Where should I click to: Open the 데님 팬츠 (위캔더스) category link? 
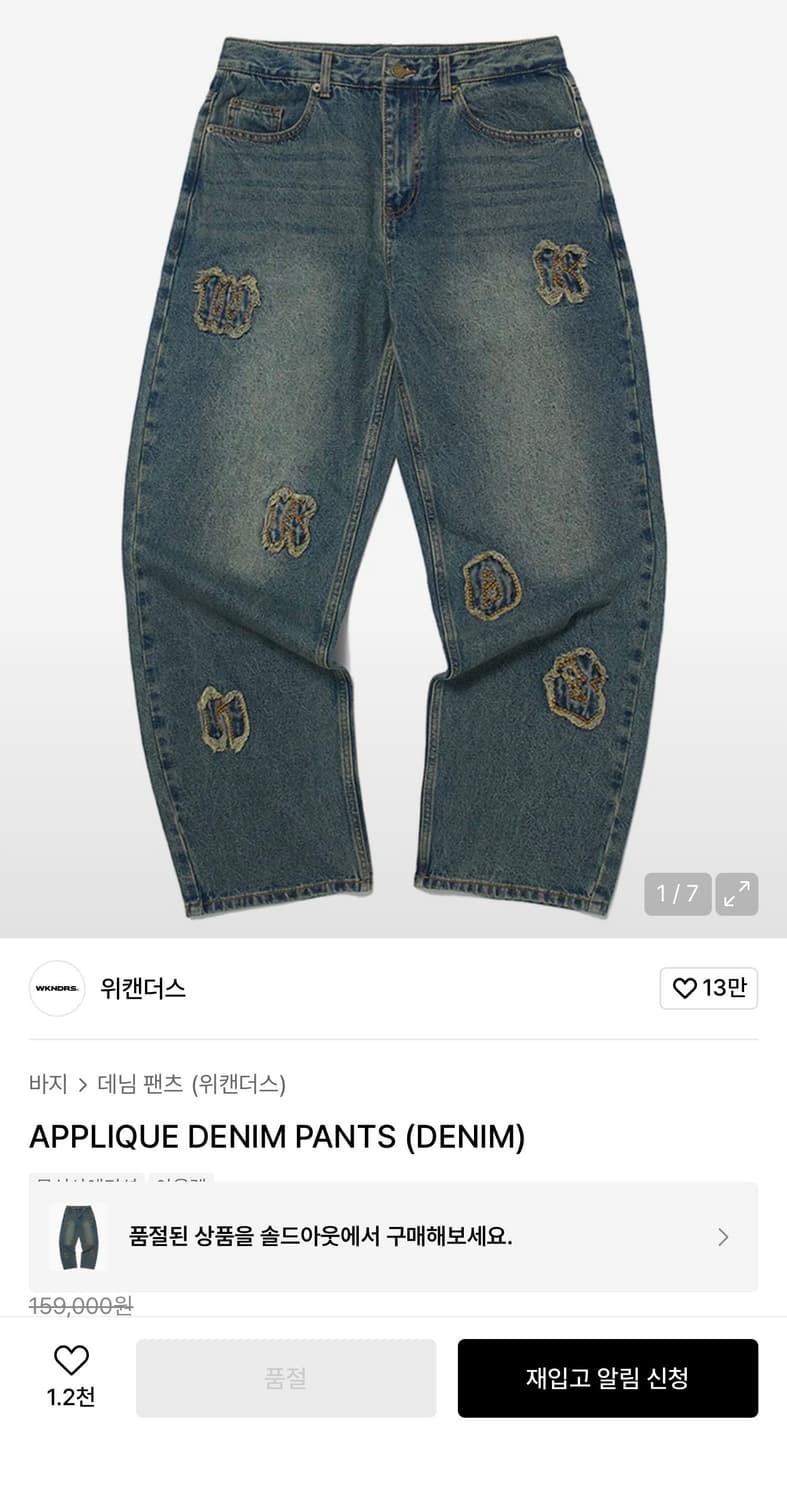tap(190, 1084)
